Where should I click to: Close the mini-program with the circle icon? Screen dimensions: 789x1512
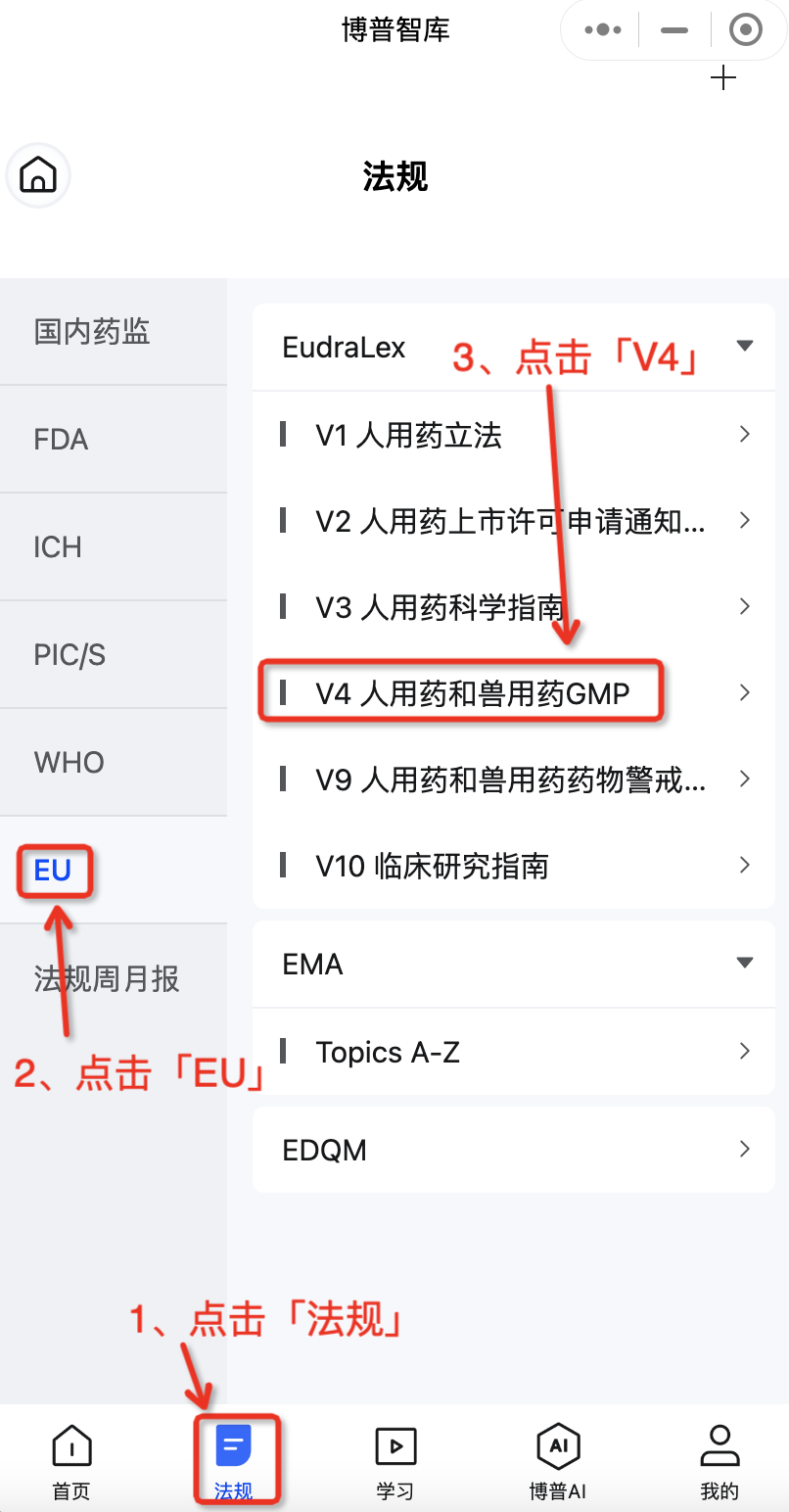coord(746,30)
